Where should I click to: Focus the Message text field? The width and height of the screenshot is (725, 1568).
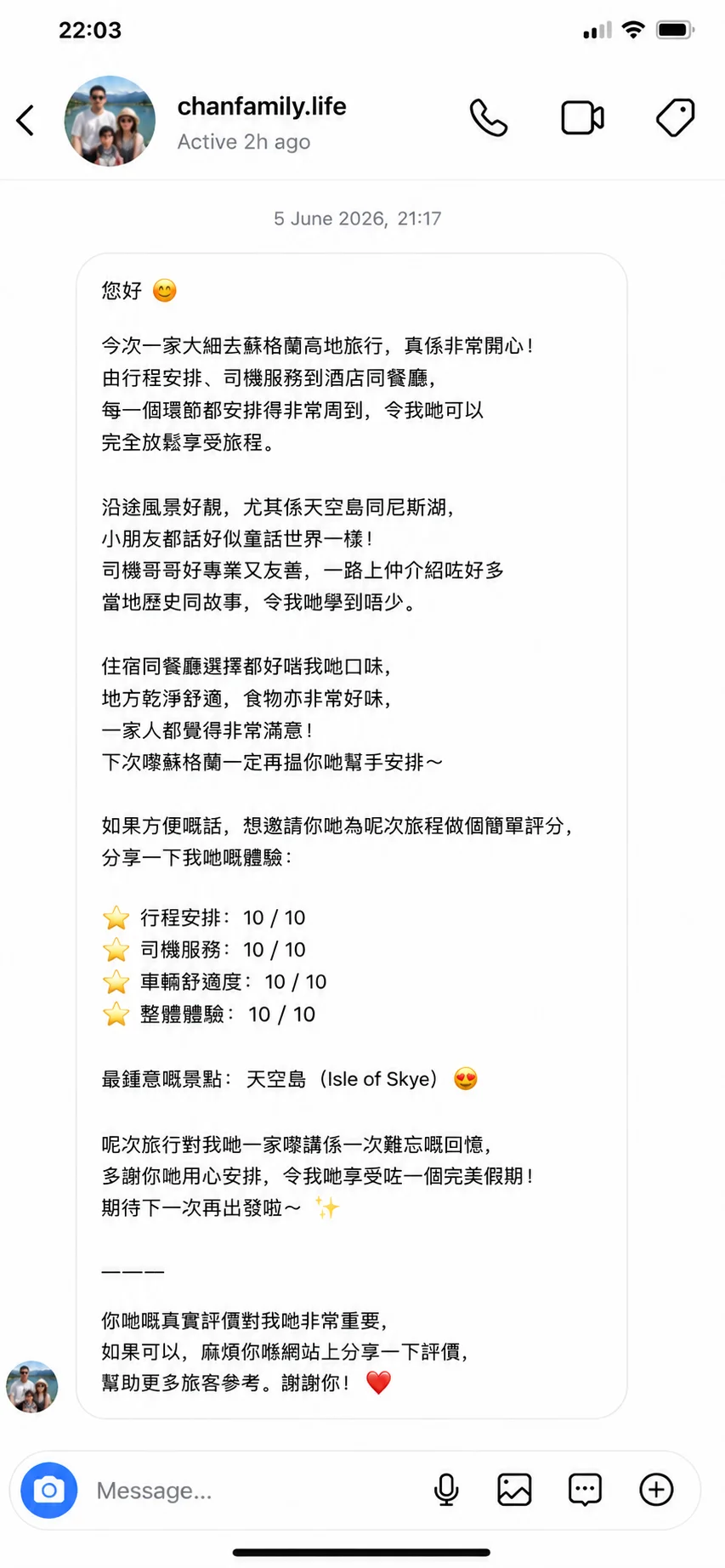[x=255, y=1490]
